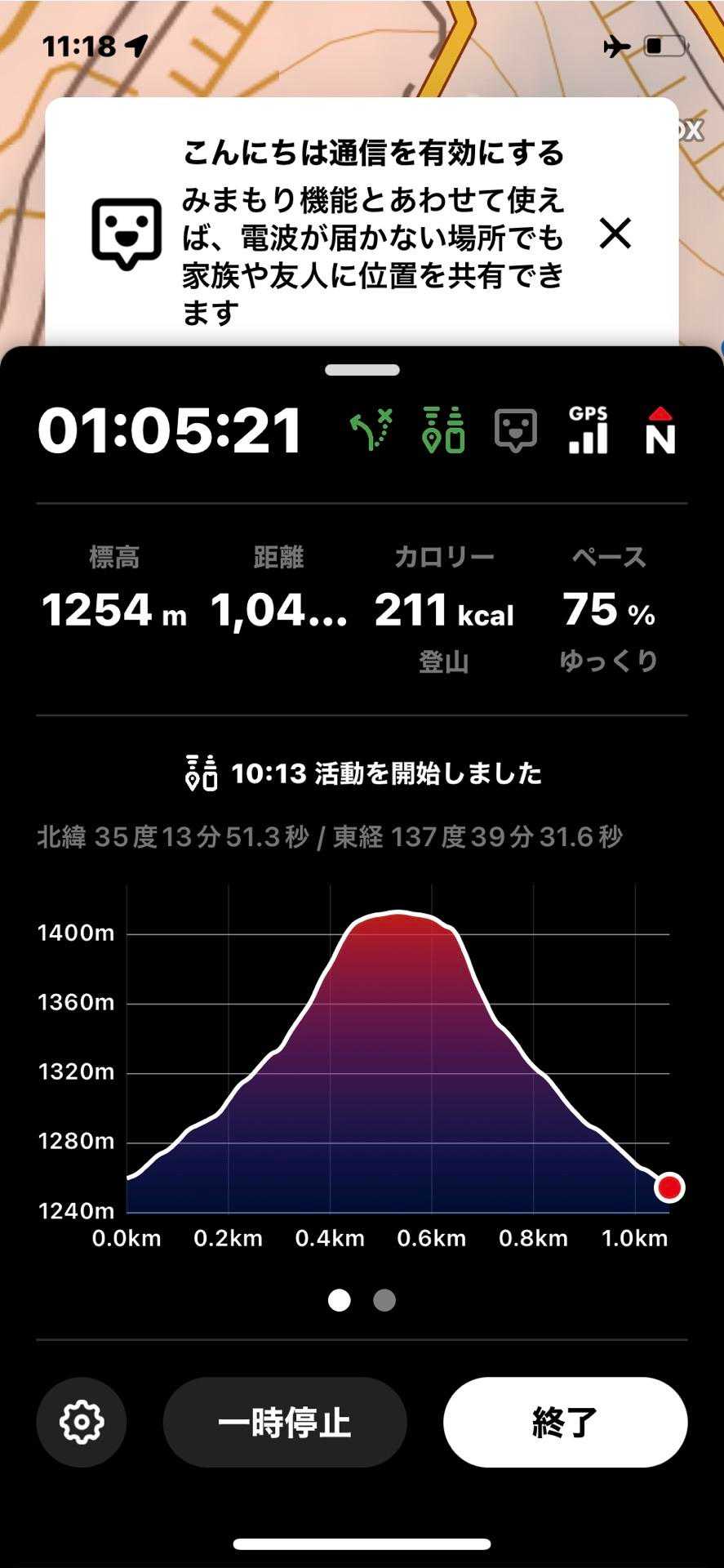This screenshot has height=1568, width=724.
Task: Tap the smiley speech bubble icon
Action: pyautogui.click(x=515, y=430)
